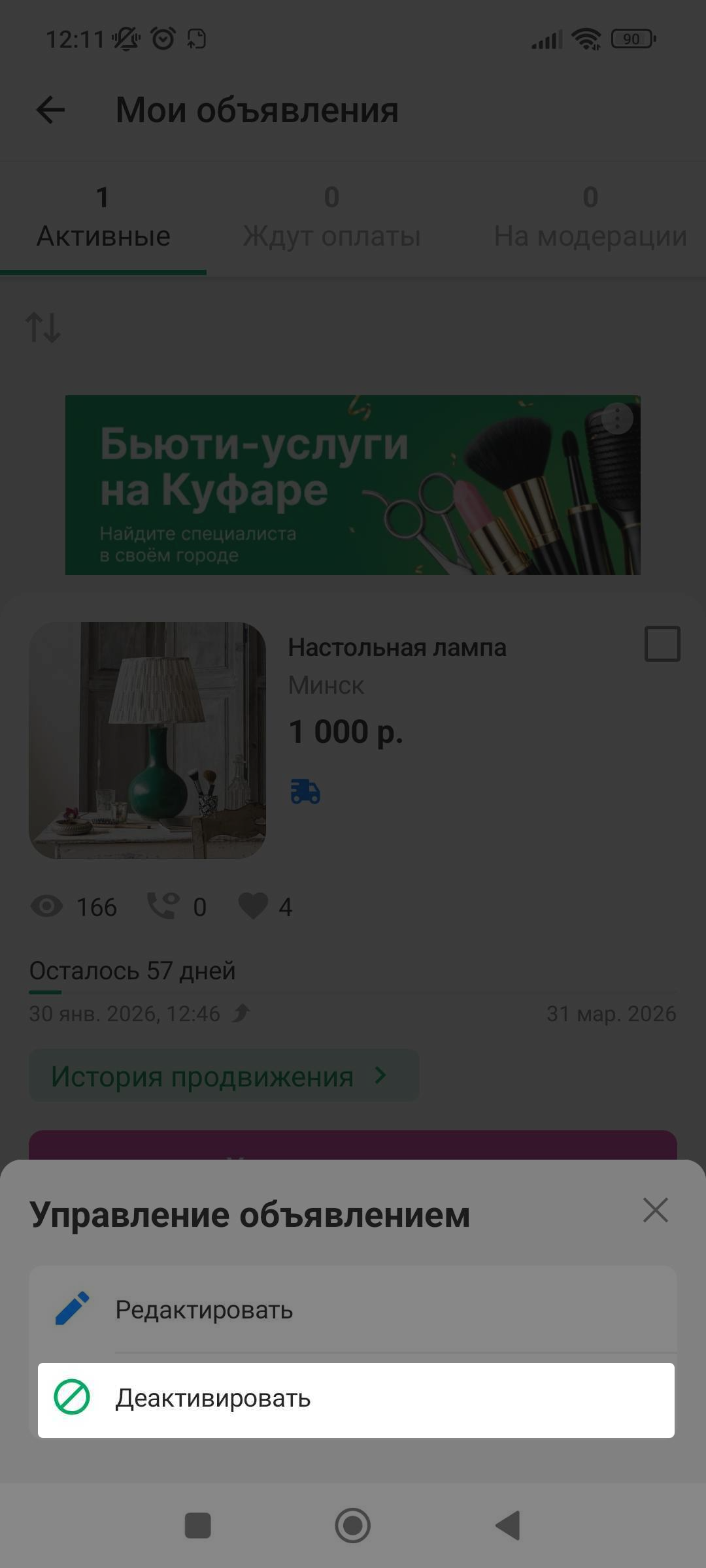
Task: Open История продвижения
Action: [x=223, y=1075]
